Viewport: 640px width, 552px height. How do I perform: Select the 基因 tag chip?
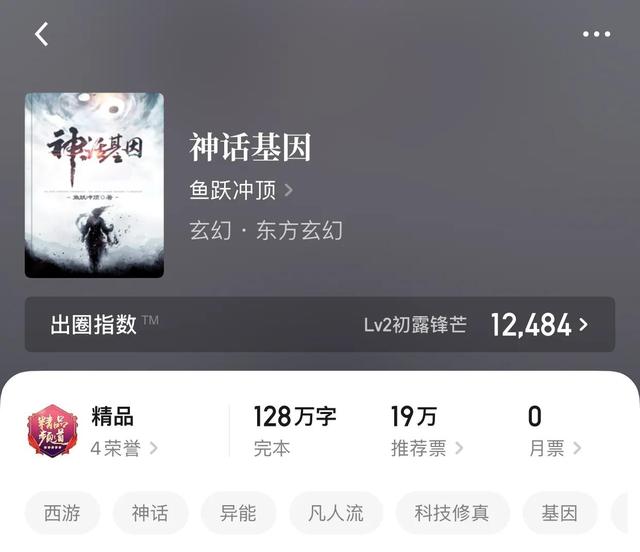(560, 513)
